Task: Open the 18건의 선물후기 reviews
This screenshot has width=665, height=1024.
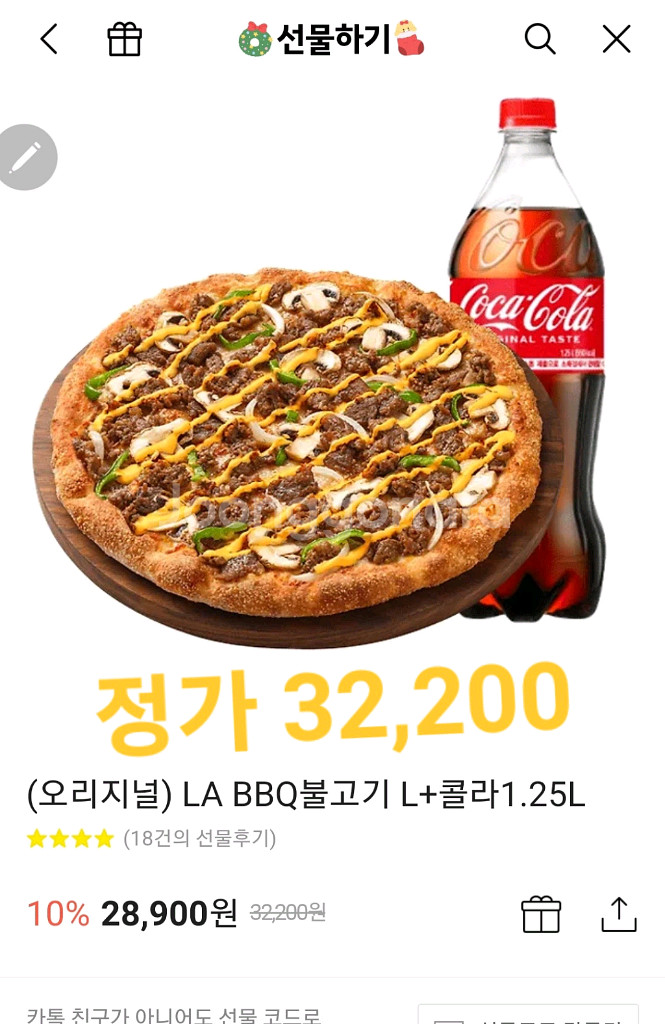Action: click(199, 839)
